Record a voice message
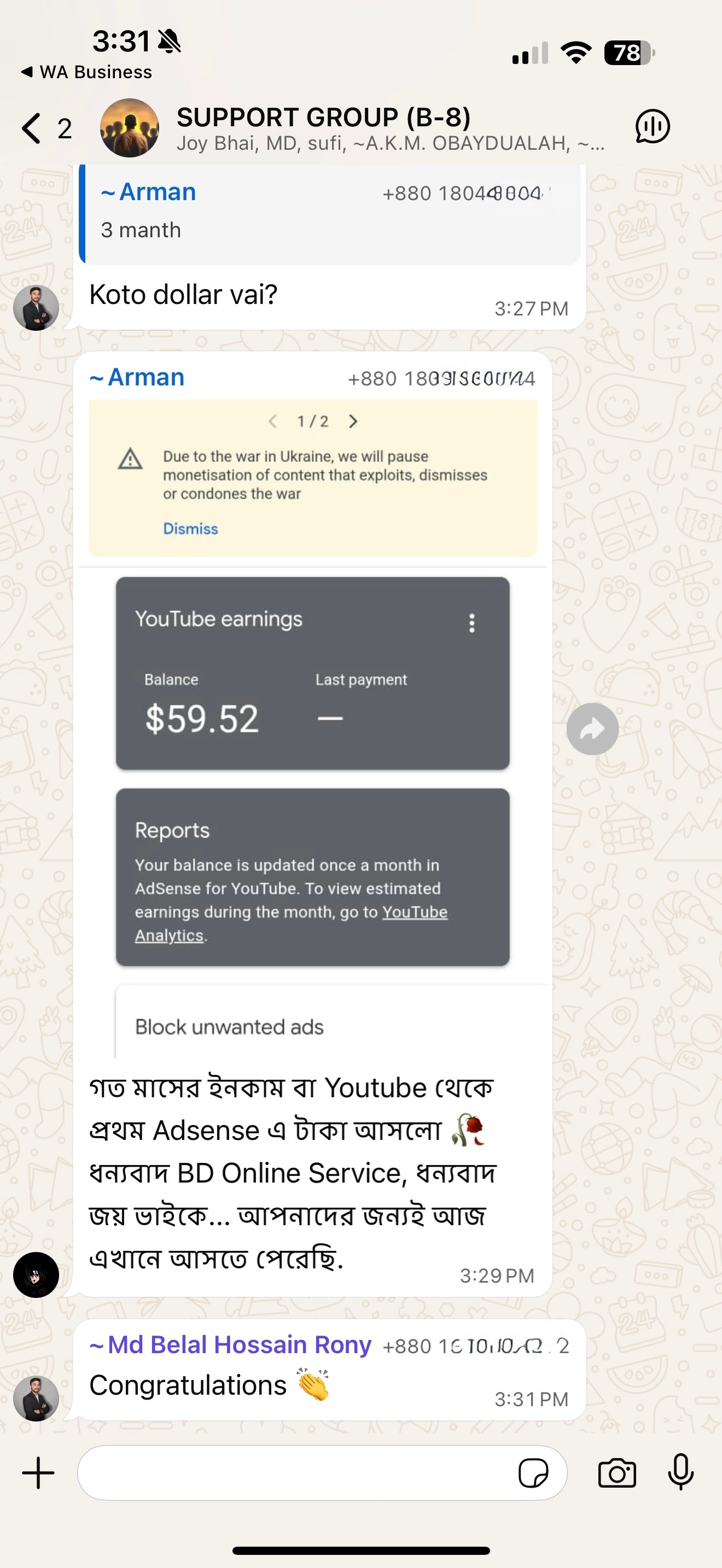Image resolution: width=722 pixels, height=1568 pixels. pos(680,1472)
